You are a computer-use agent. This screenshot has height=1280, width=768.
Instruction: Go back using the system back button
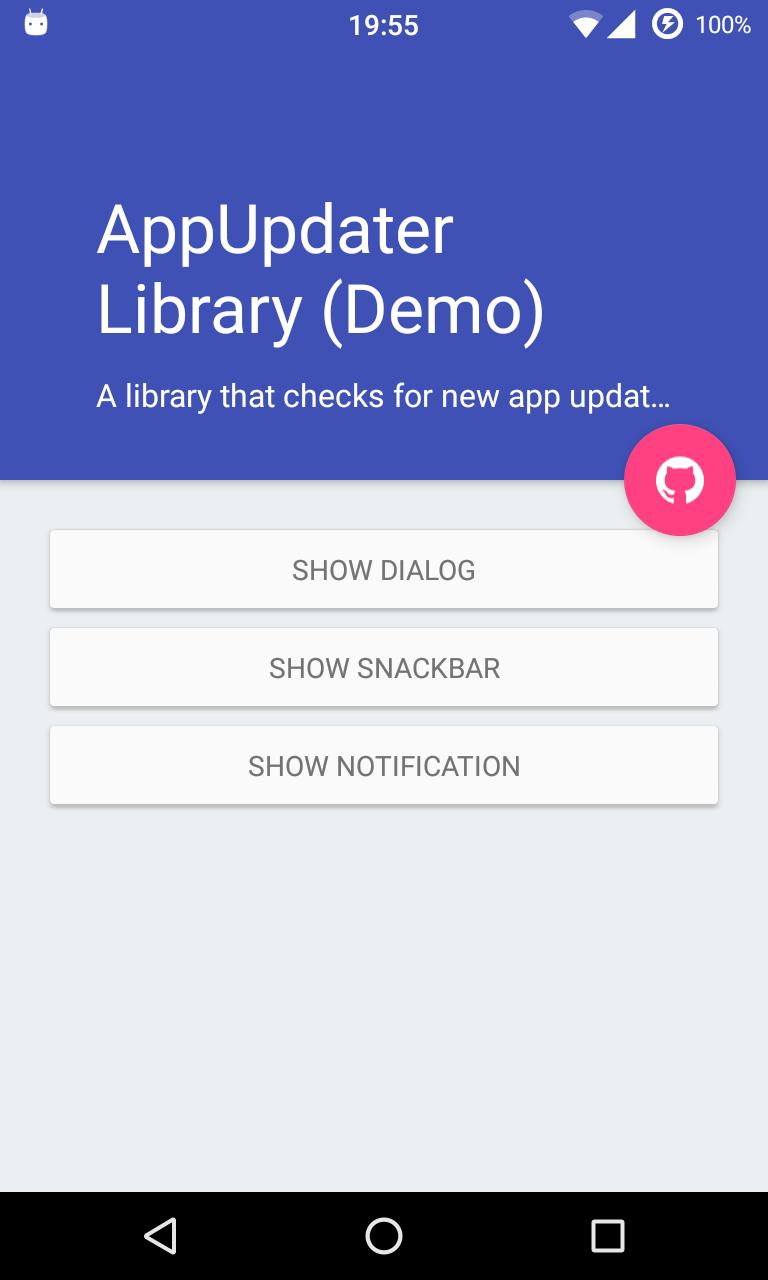(x=160, y=1236)
